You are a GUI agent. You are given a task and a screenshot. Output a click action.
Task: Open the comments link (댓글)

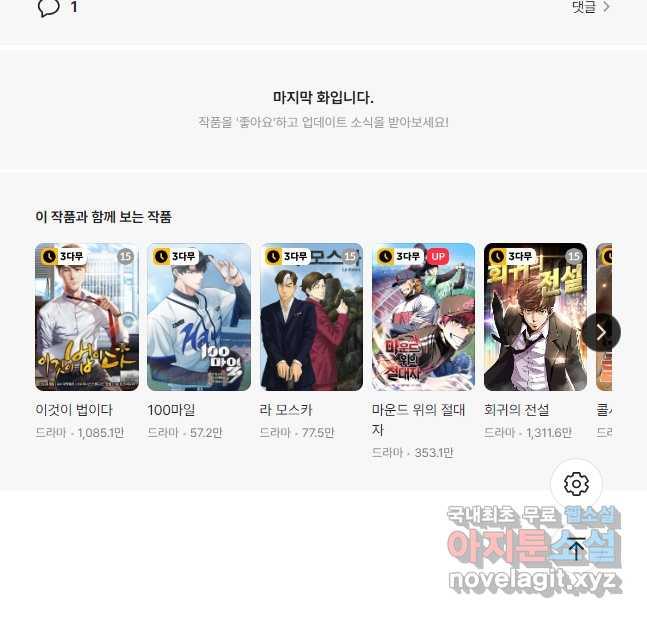(590, 7)
